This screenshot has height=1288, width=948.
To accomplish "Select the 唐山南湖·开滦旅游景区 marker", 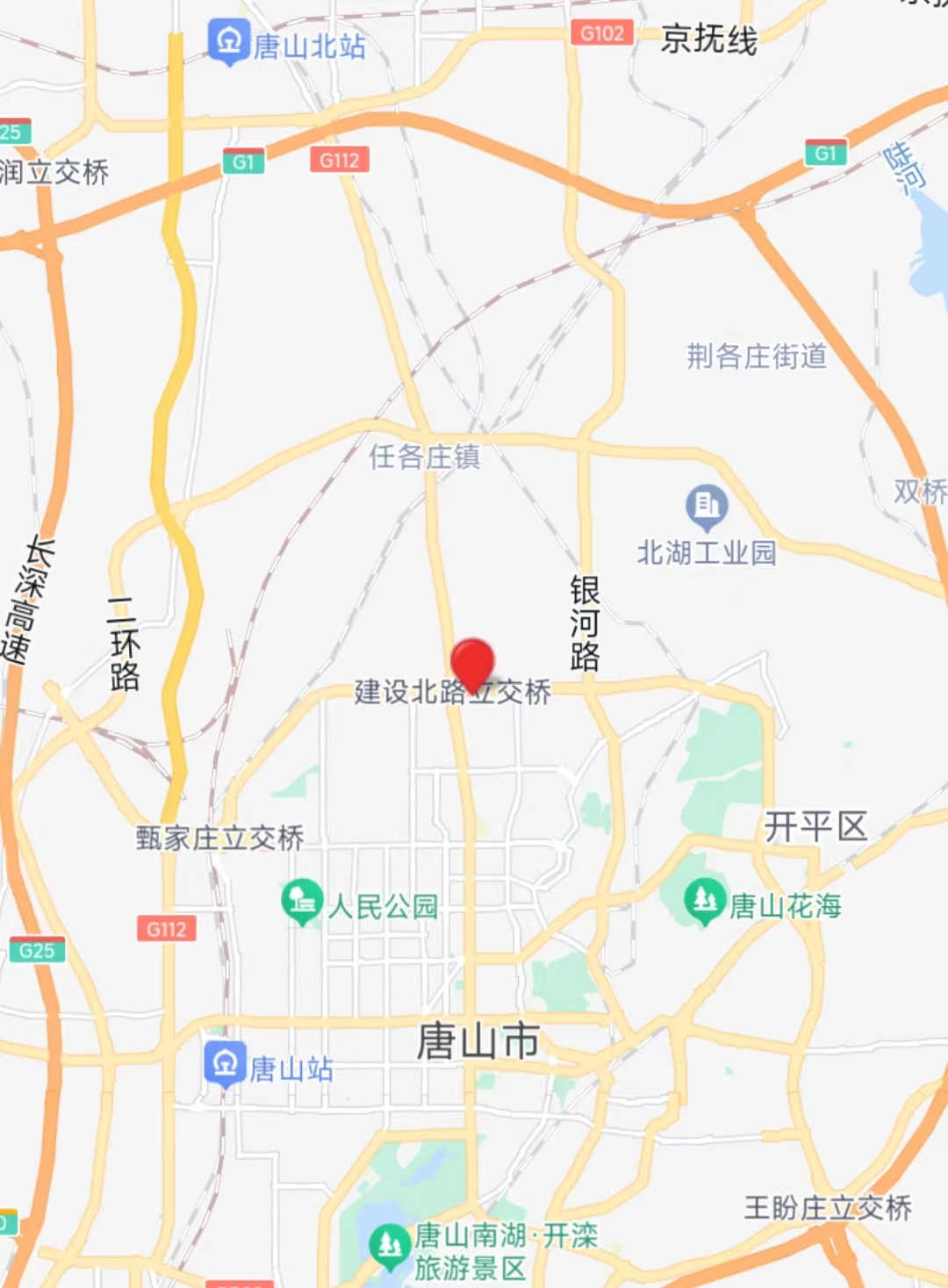I will coord(390,1246).
